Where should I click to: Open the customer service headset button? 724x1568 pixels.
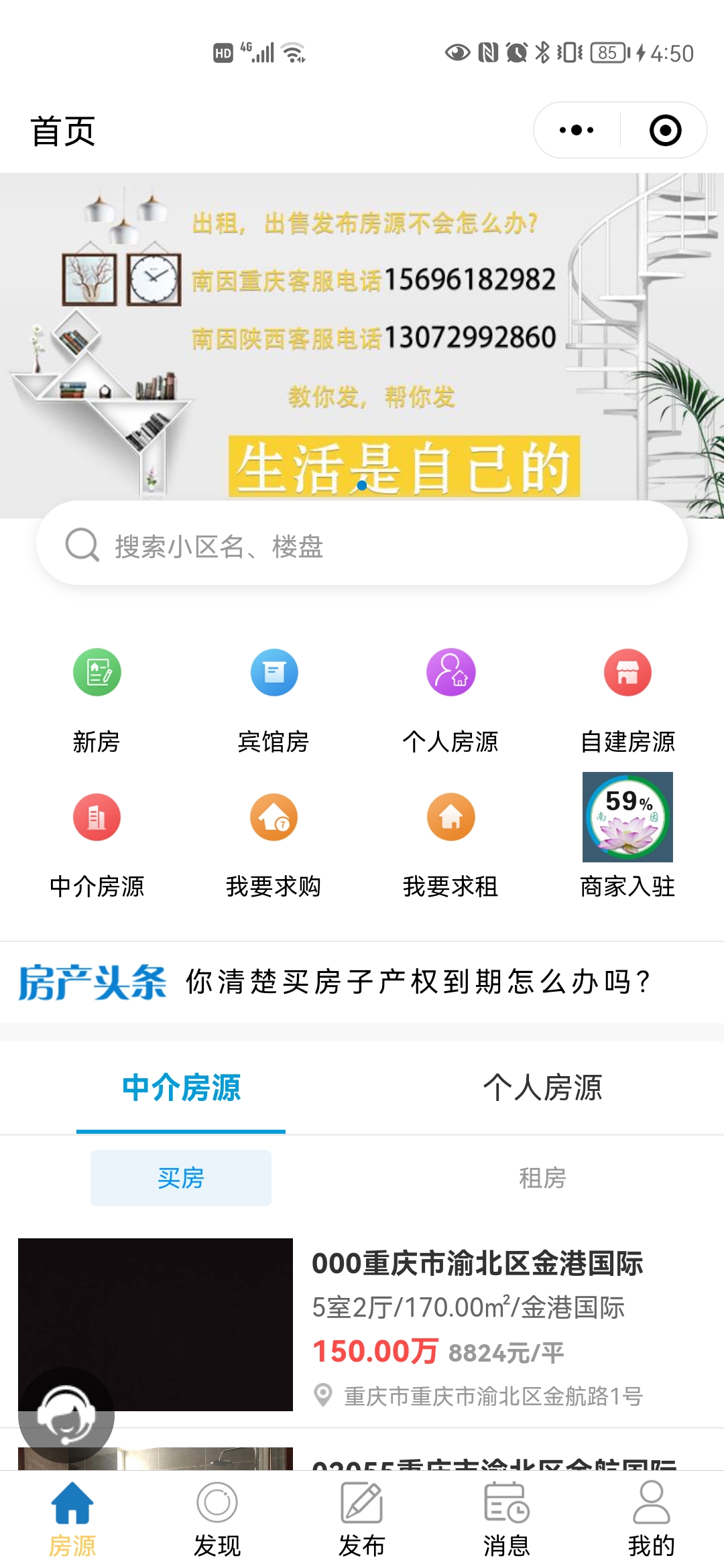[x=66, y=1415]
